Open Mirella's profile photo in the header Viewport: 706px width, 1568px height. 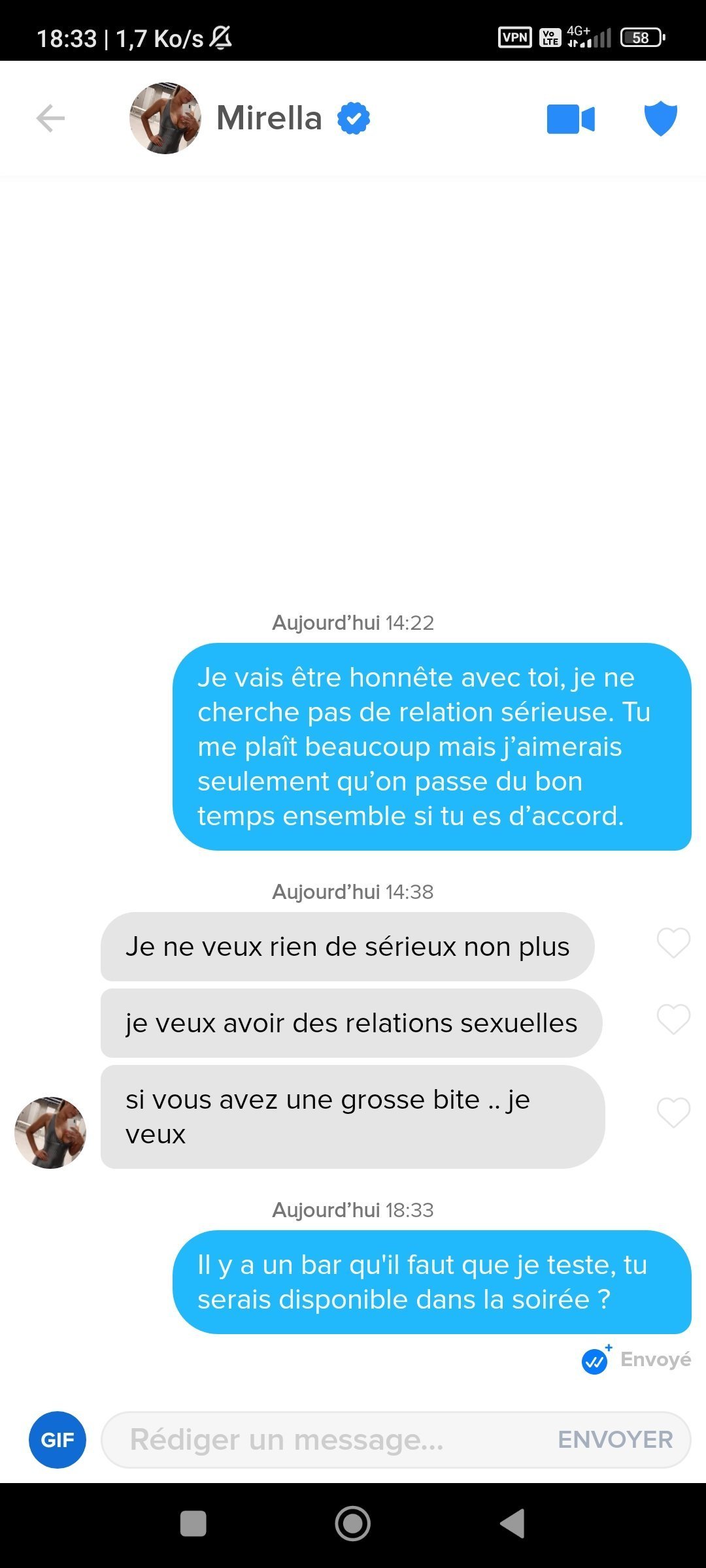coord(165,118)
